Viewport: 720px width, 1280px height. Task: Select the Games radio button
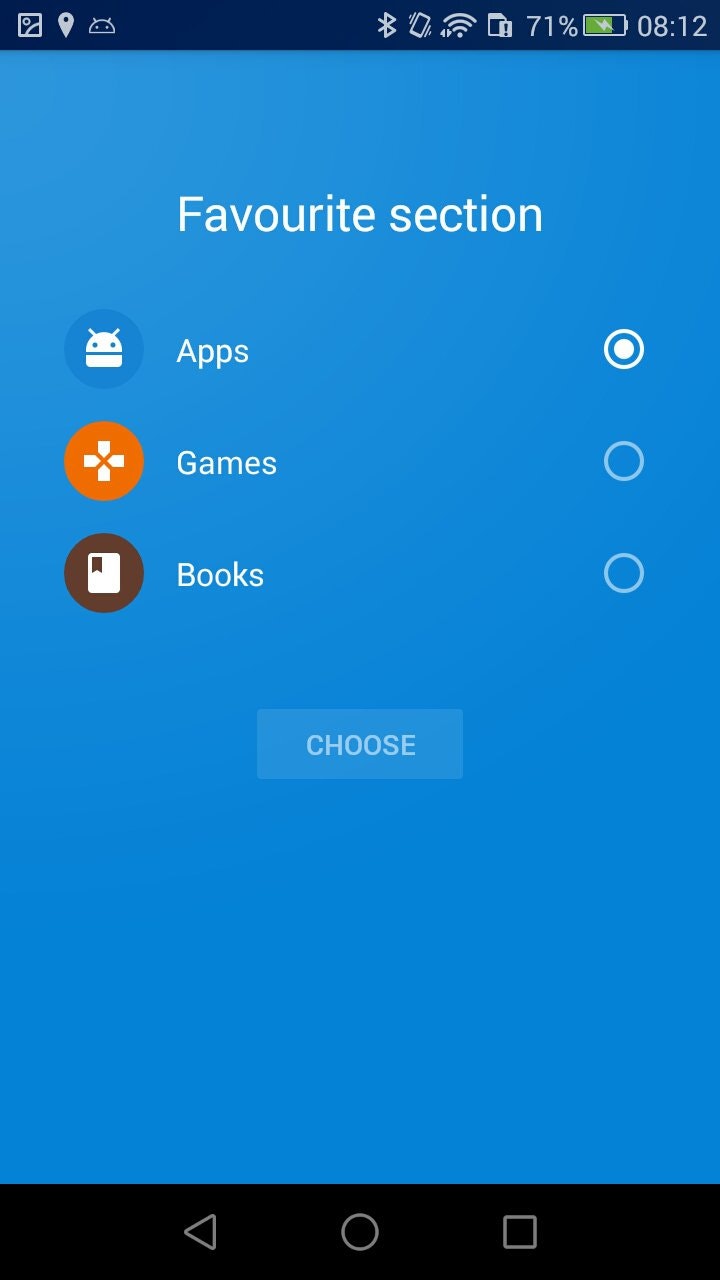coord(624,462)
